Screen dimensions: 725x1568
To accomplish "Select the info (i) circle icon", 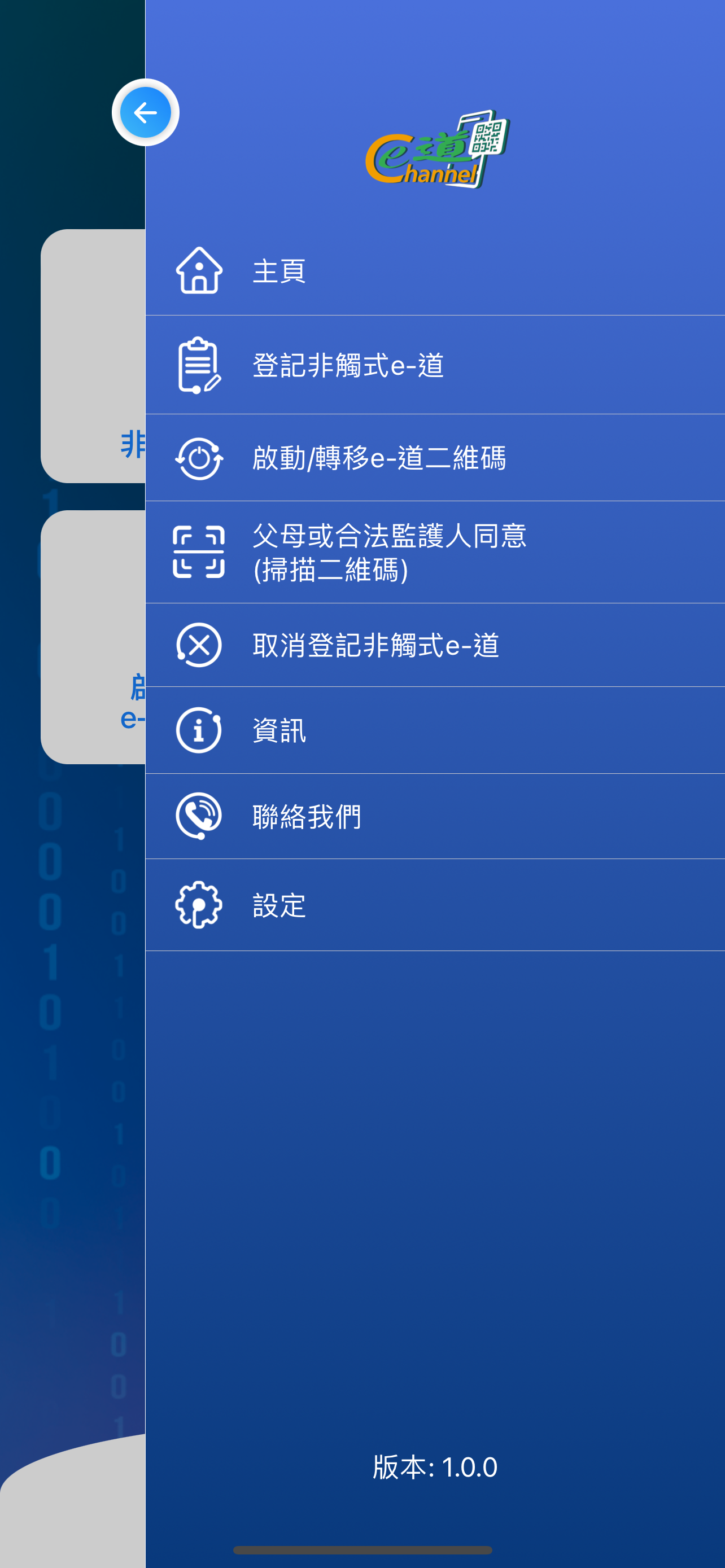I will [x=198, y=730].
